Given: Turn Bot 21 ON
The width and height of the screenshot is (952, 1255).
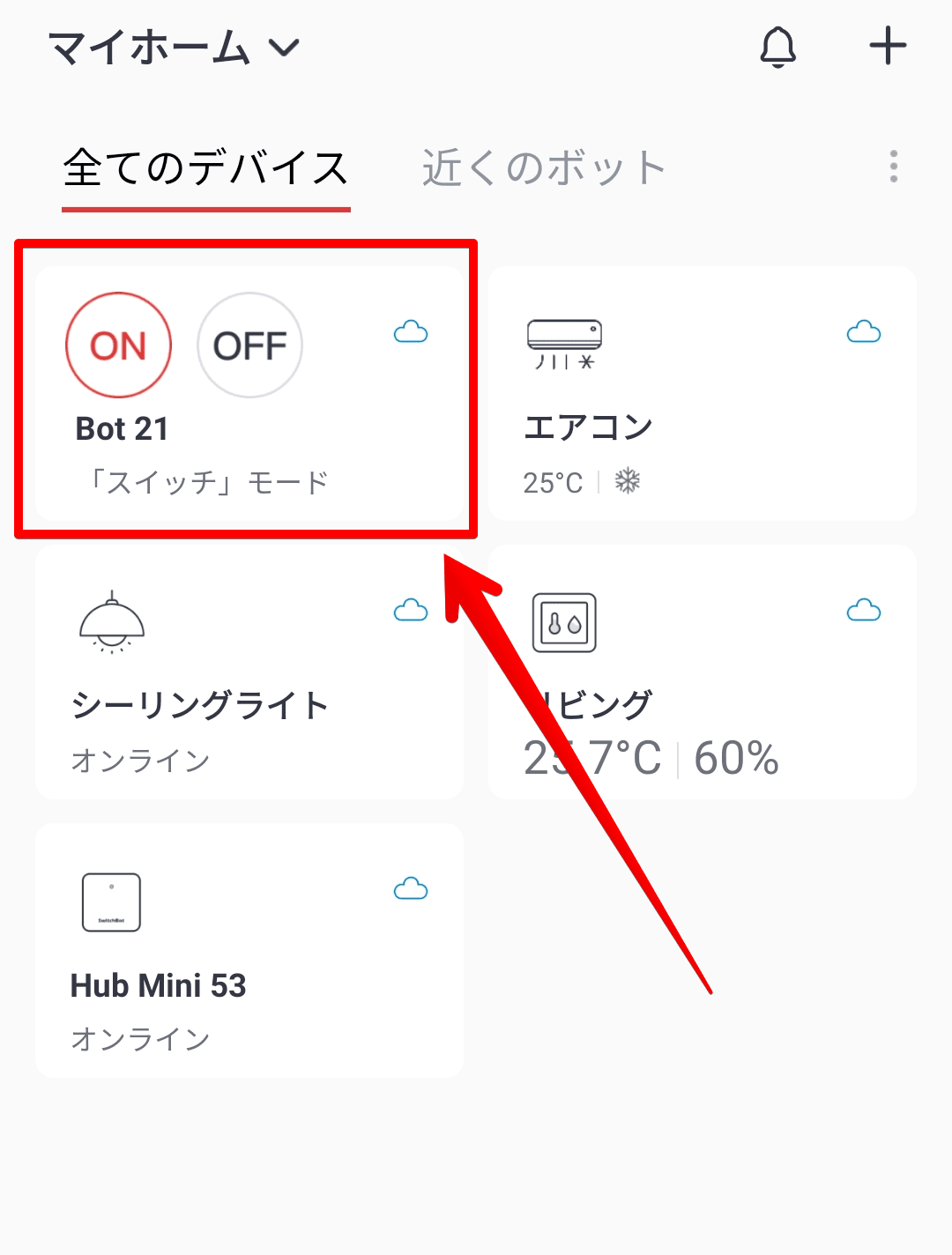Looking at the screenshot, I should tap(118, 345).
